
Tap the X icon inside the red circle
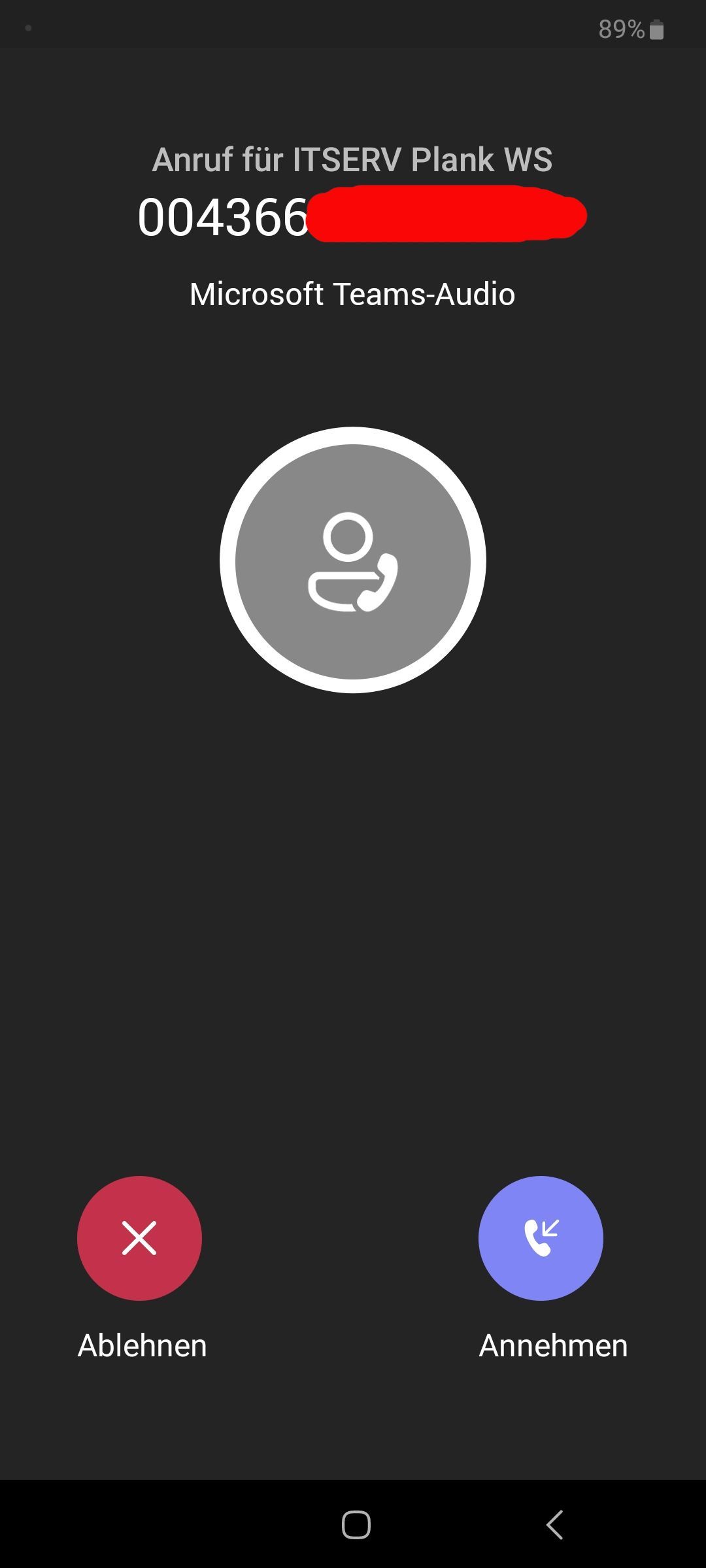point(139,1238)
